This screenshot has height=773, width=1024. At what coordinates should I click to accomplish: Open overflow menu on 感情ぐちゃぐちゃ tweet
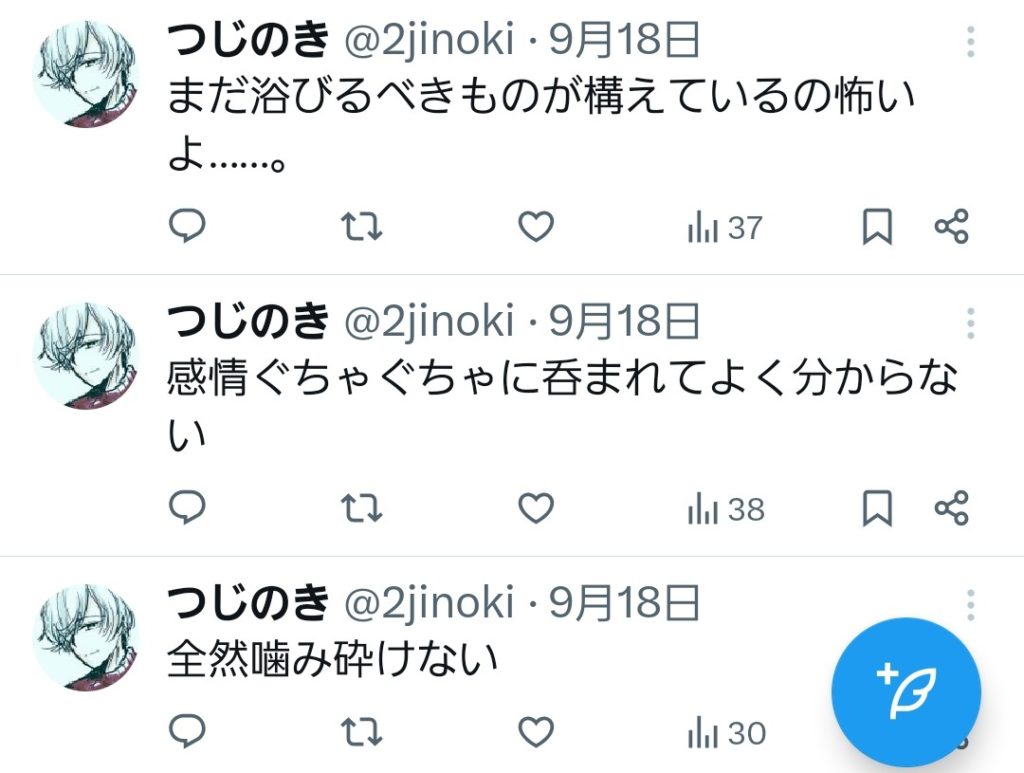point(970,323)
